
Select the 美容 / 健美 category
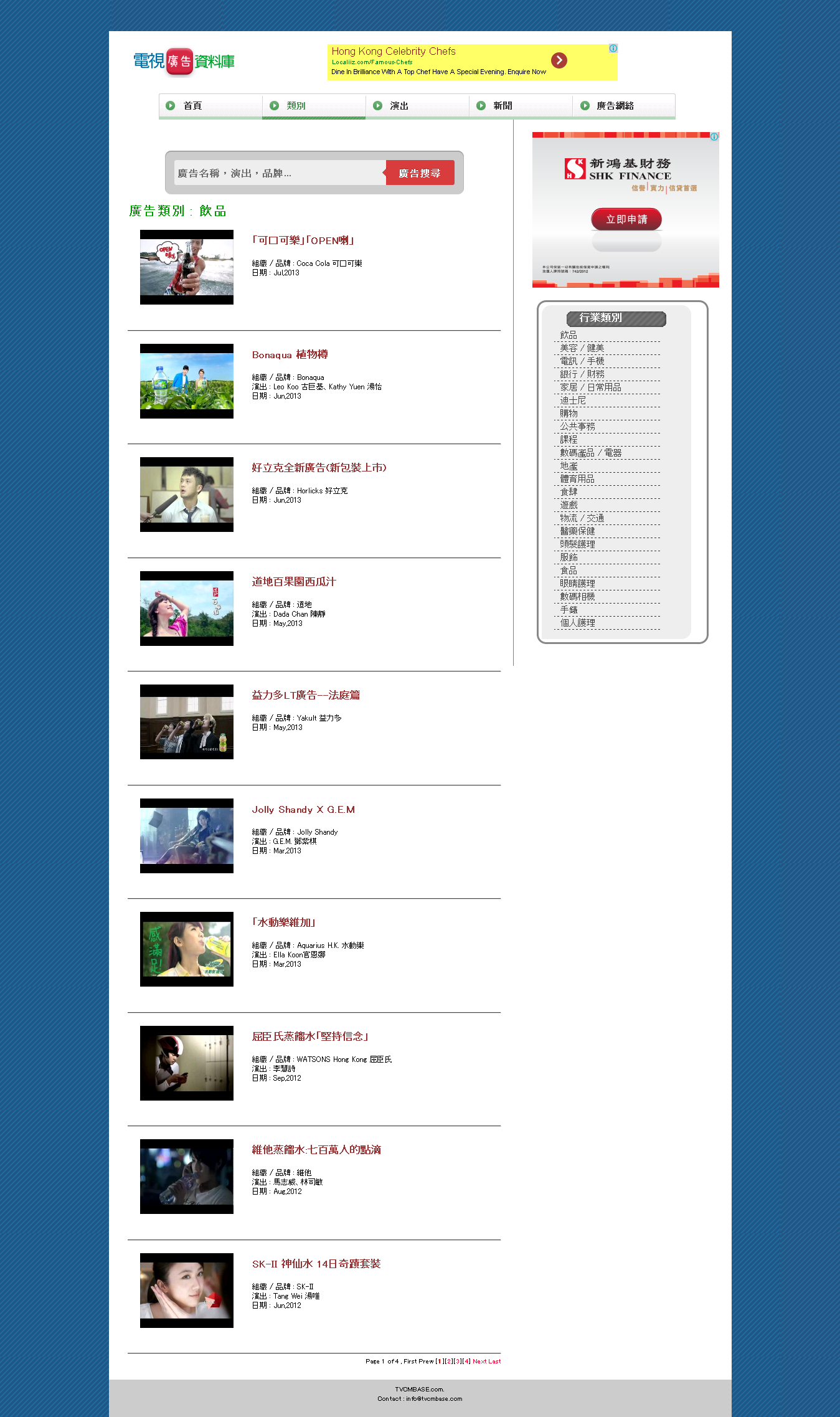pos(582,348)
